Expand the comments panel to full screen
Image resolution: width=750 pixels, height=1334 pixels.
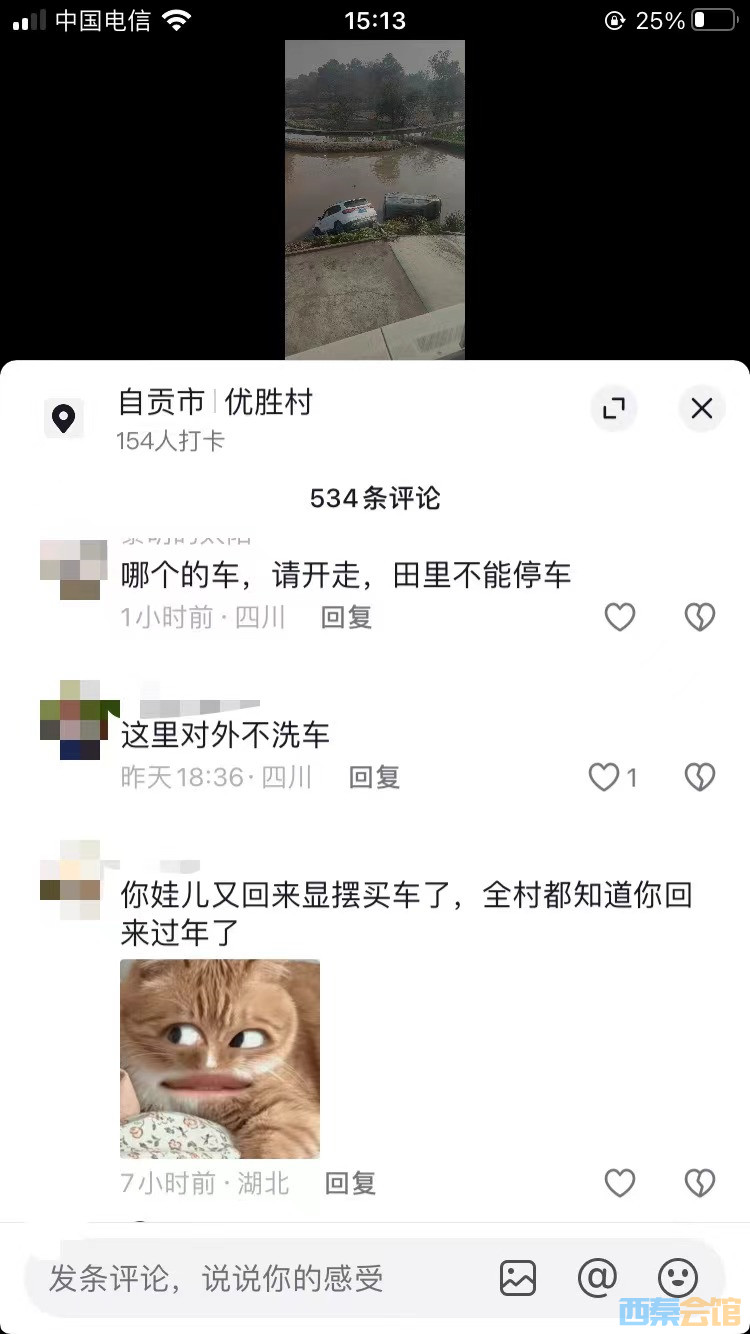[x=614, y=408]
